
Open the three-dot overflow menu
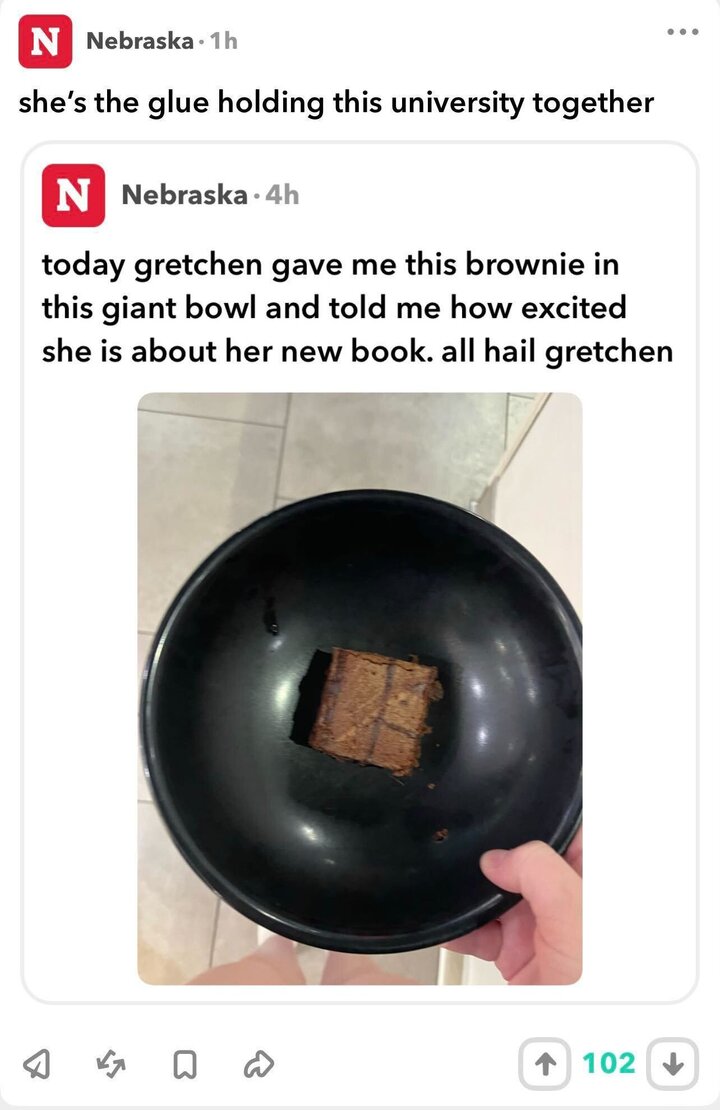point(683,31)
